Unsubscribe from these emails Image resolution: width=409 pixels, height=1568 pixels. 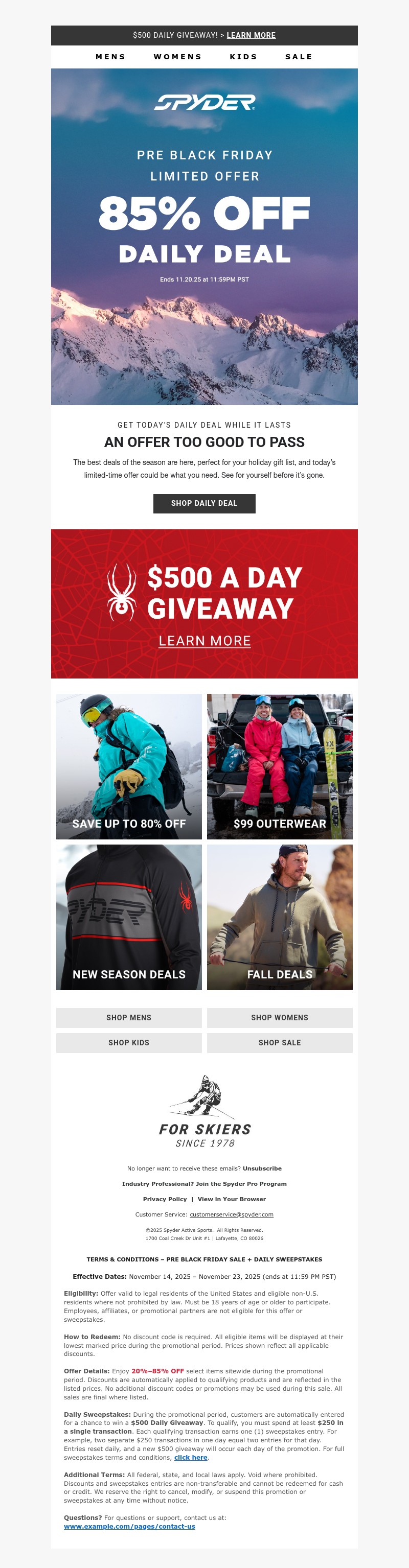click(262, 1168)
